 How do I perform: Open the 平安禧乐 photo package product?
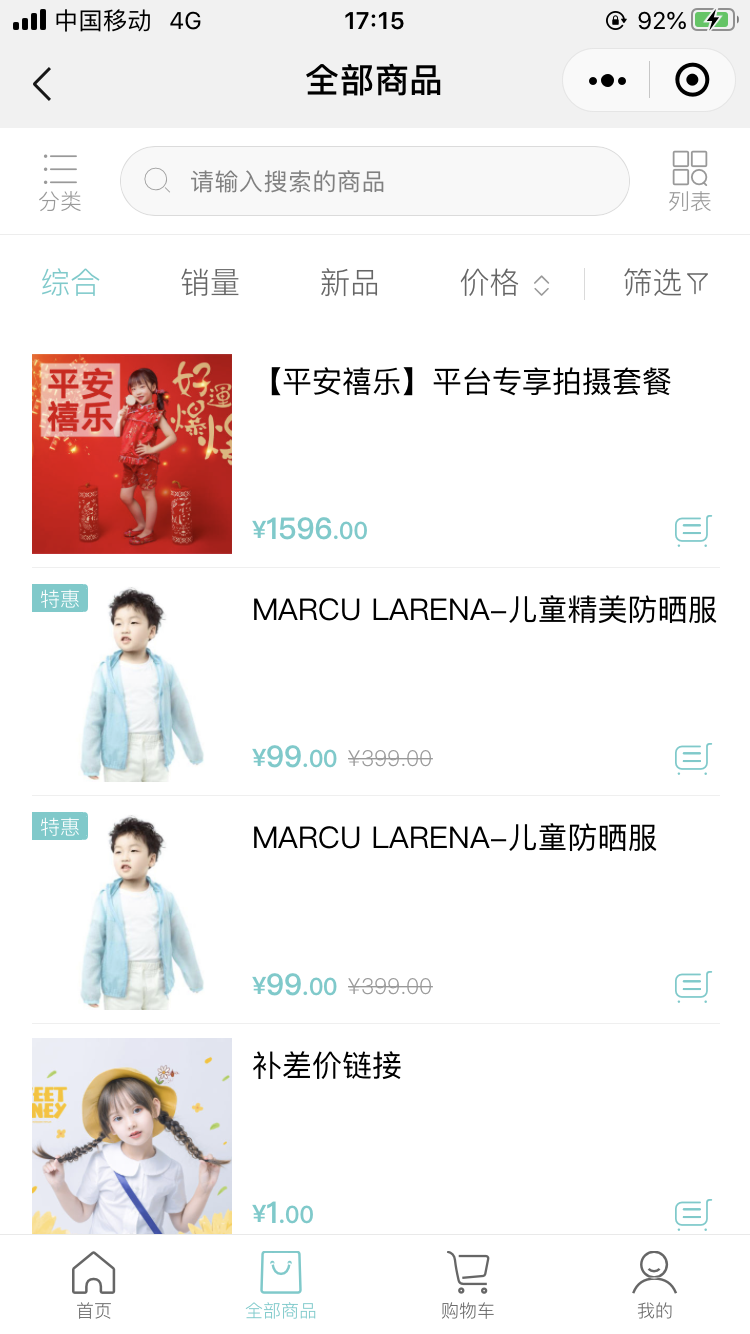tap(465, 382)
